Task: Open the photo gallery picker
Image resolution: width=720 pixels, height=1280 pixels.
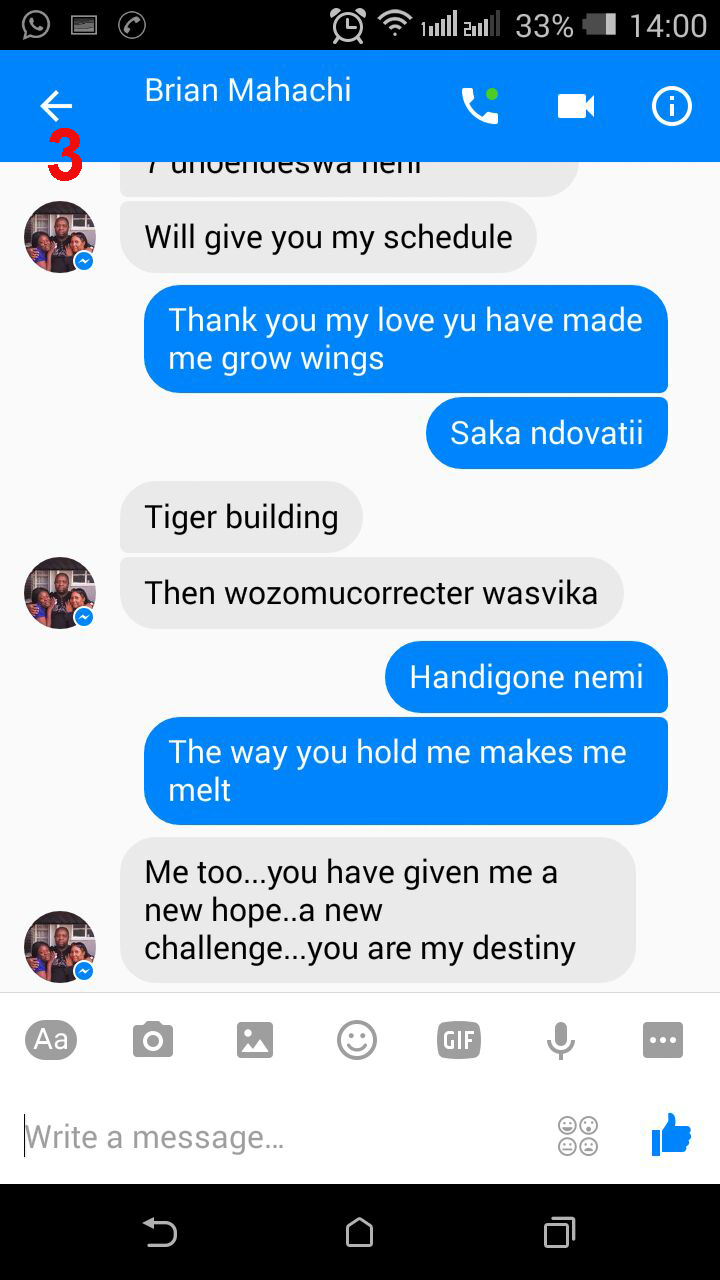Action: (255, 1040)
